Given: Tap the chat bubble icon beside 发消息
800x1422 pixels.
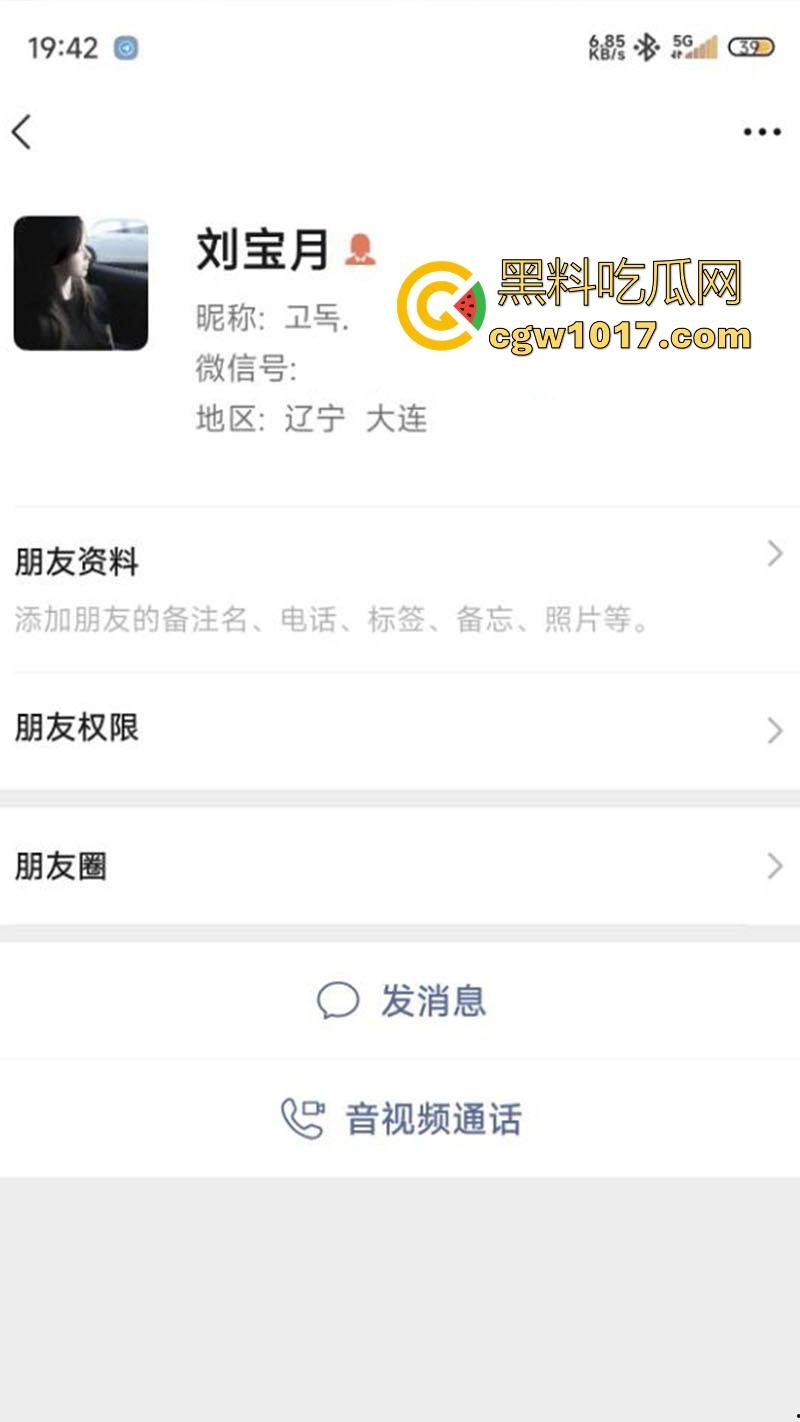Looking at the screenshot, I should point(338,1000).
